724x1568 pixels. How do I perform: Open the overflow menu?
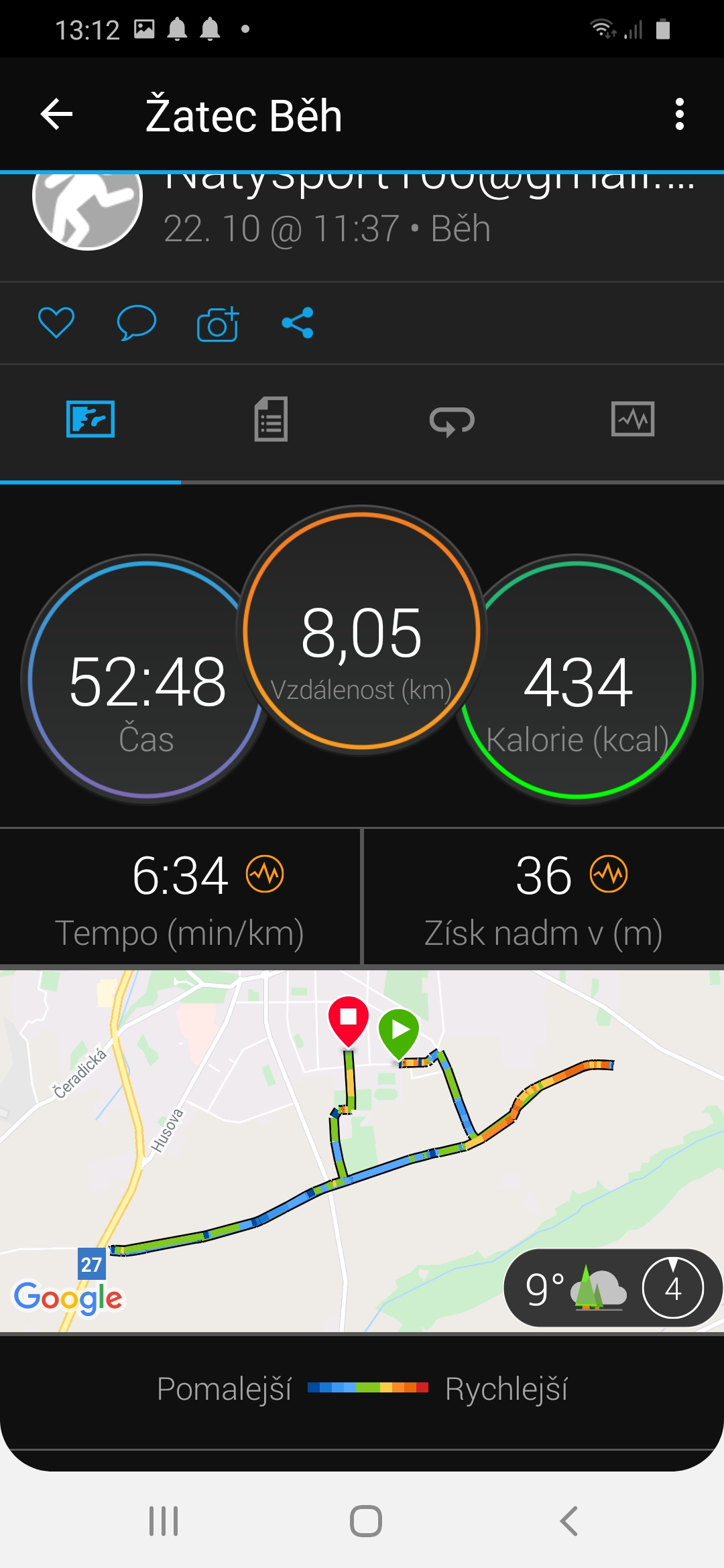680,114
